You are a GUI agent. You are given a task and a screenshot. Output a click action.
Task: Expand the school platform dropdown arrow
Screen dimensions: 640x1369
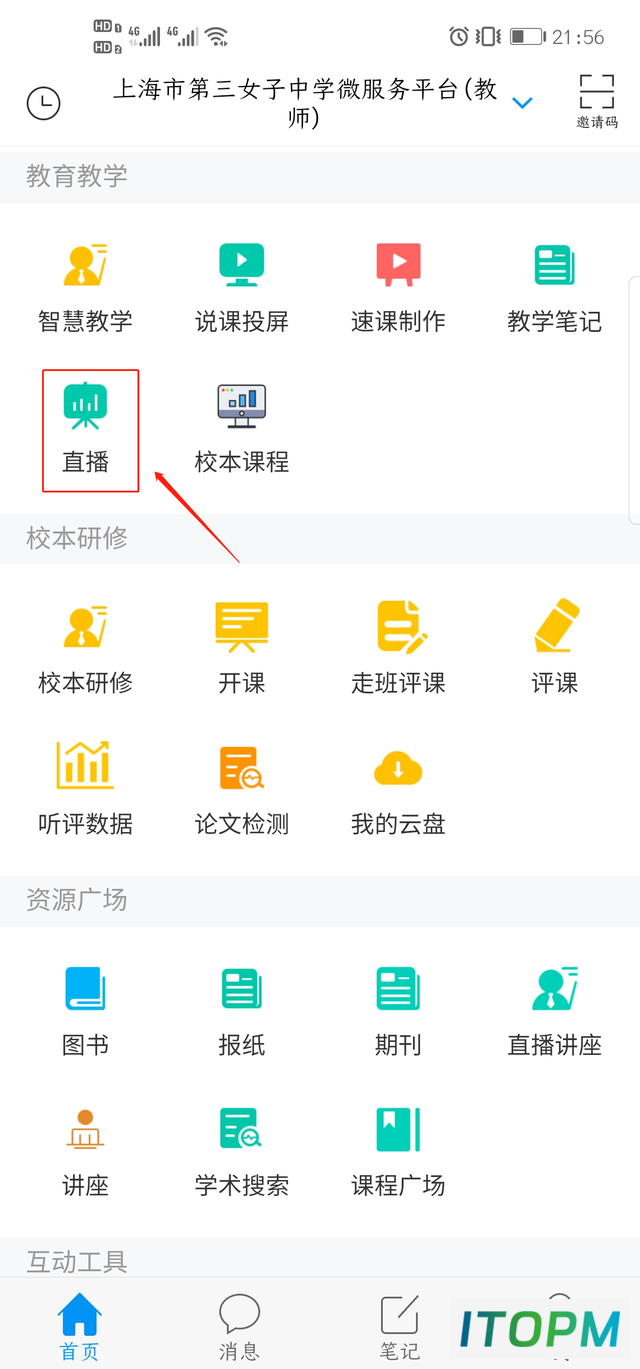[522, 103]
